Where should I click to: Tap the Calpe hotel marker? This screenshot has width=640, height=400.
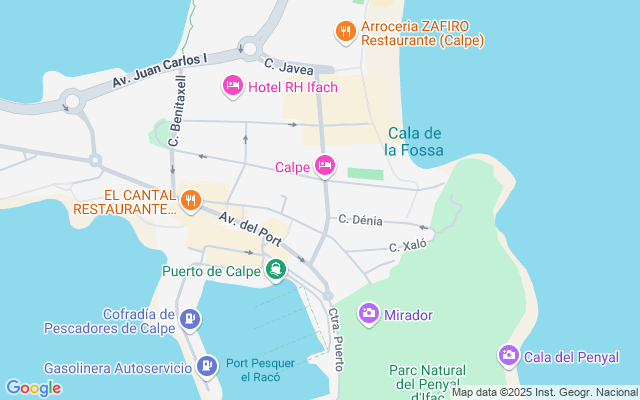(325, 166)
